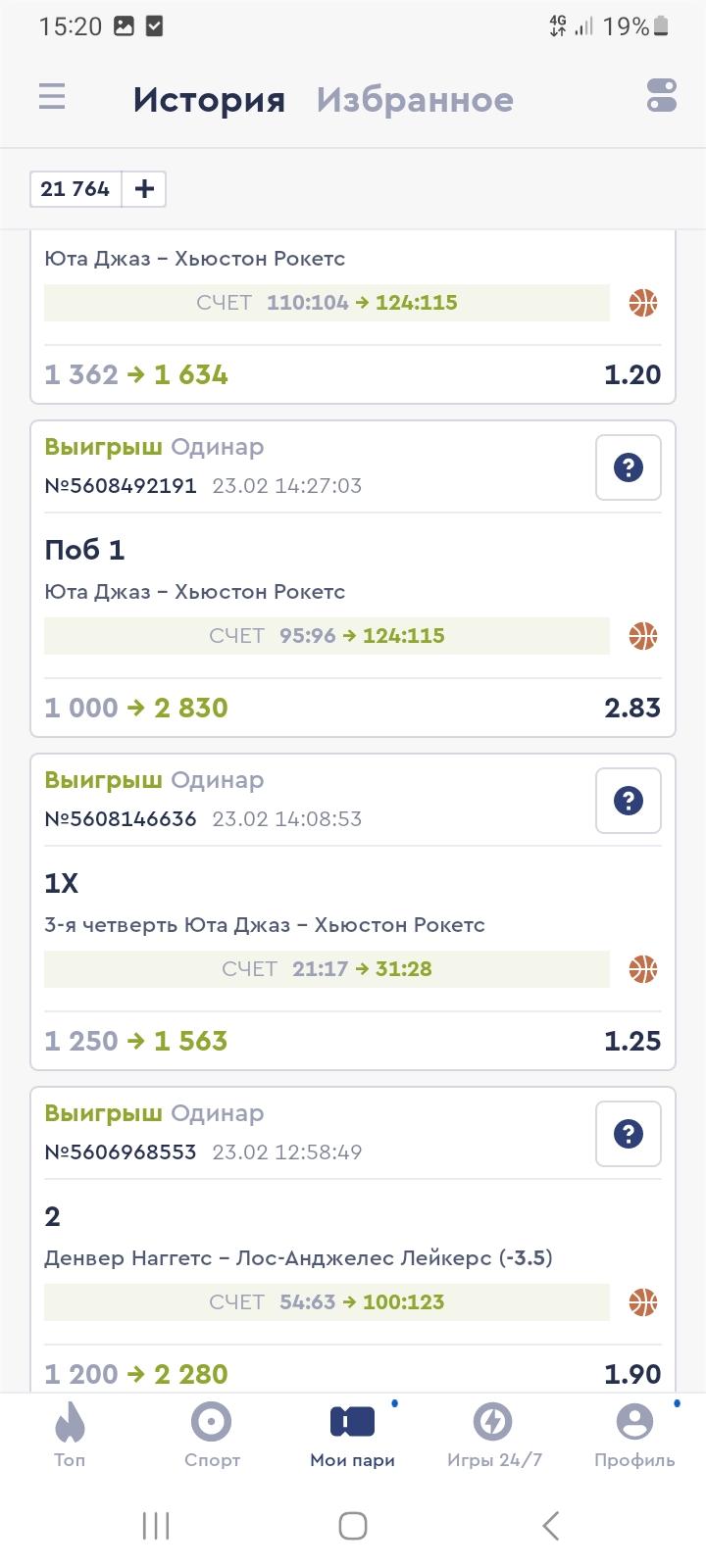The image size is (706, 1568).
Task: Open help for bet №5608146636
Action: click(x=629, y=801)
